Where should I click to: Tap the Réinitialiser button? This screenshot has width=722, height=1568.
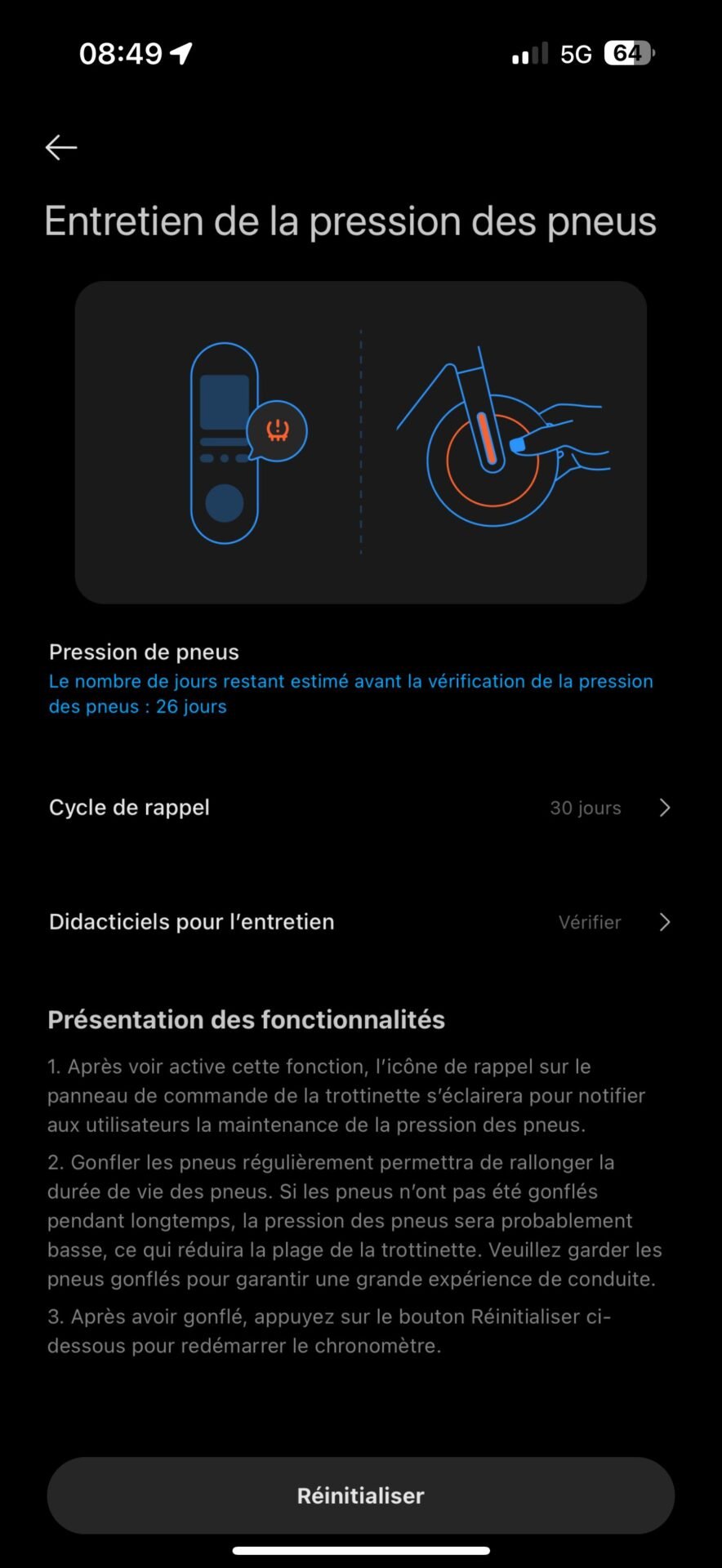coord(360,1495)
